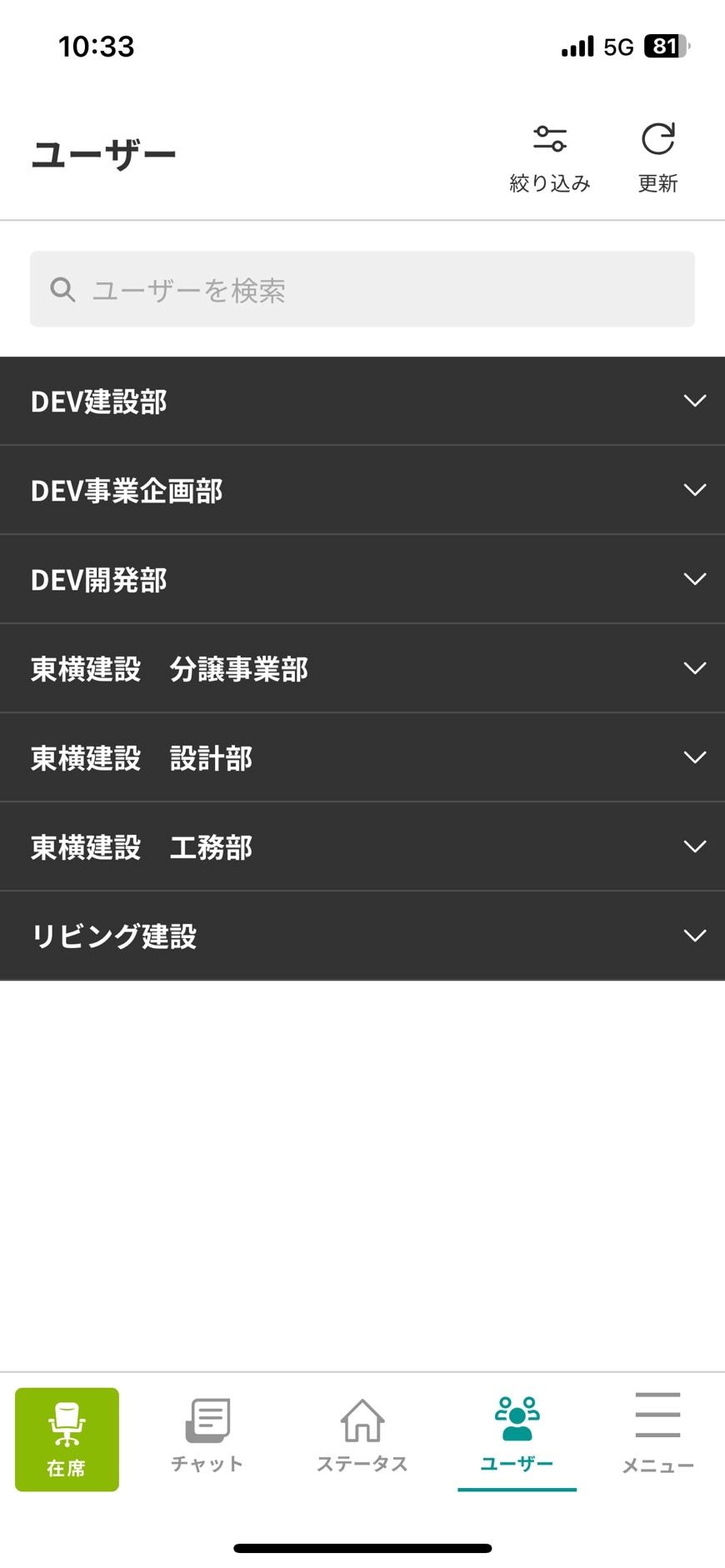
Task: Expand 東横建設 分譲事業部 section
Action: [x=362, y=668]
